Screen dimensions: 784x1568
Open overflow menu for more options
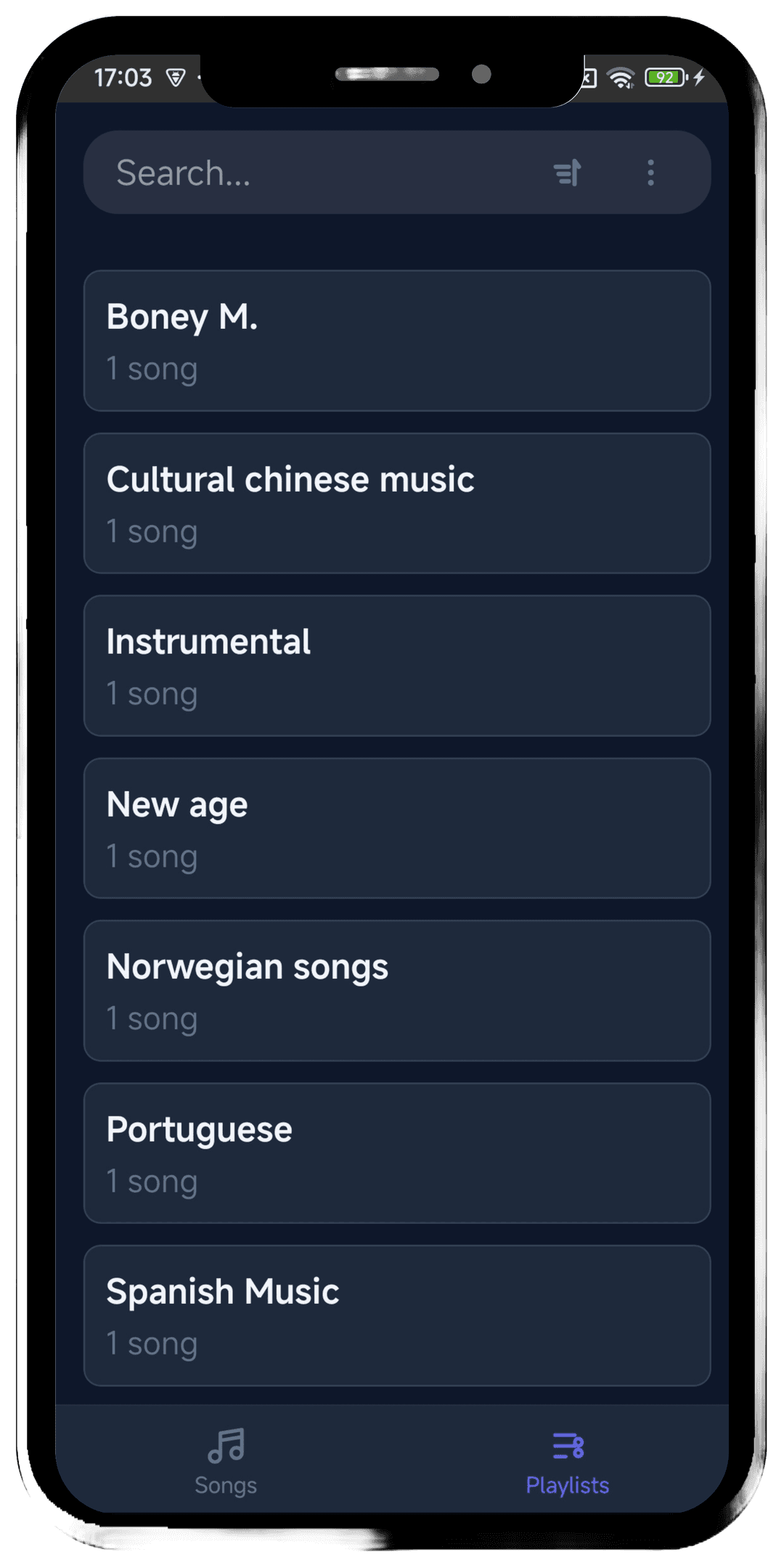(x=650, y=173)
